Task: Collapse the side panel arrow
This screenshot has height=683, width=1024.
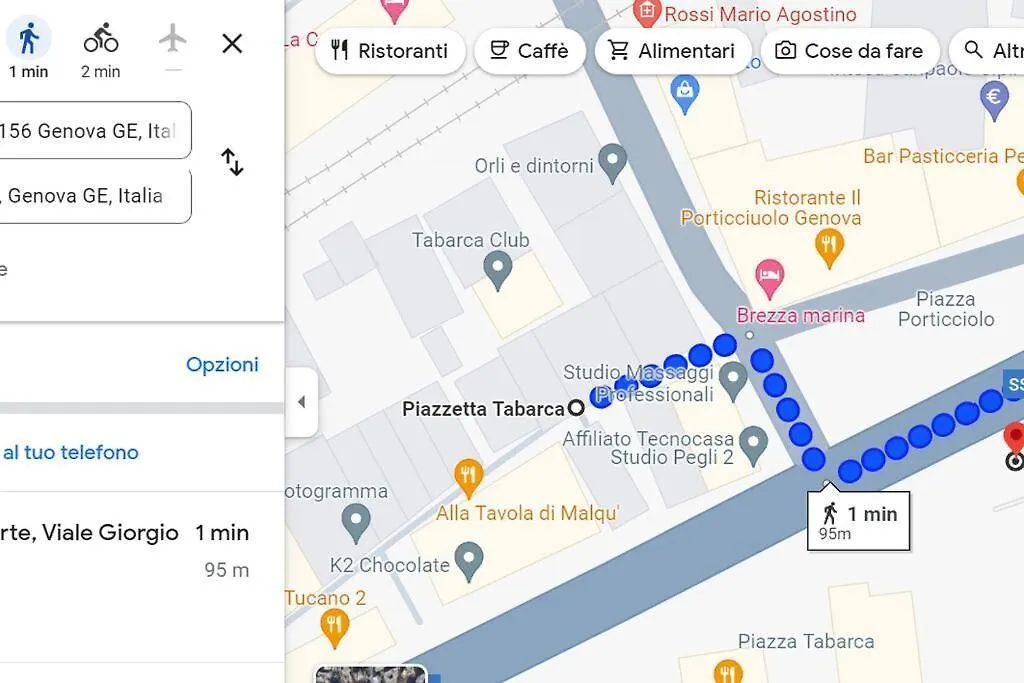Action: (x=301, y=402)
